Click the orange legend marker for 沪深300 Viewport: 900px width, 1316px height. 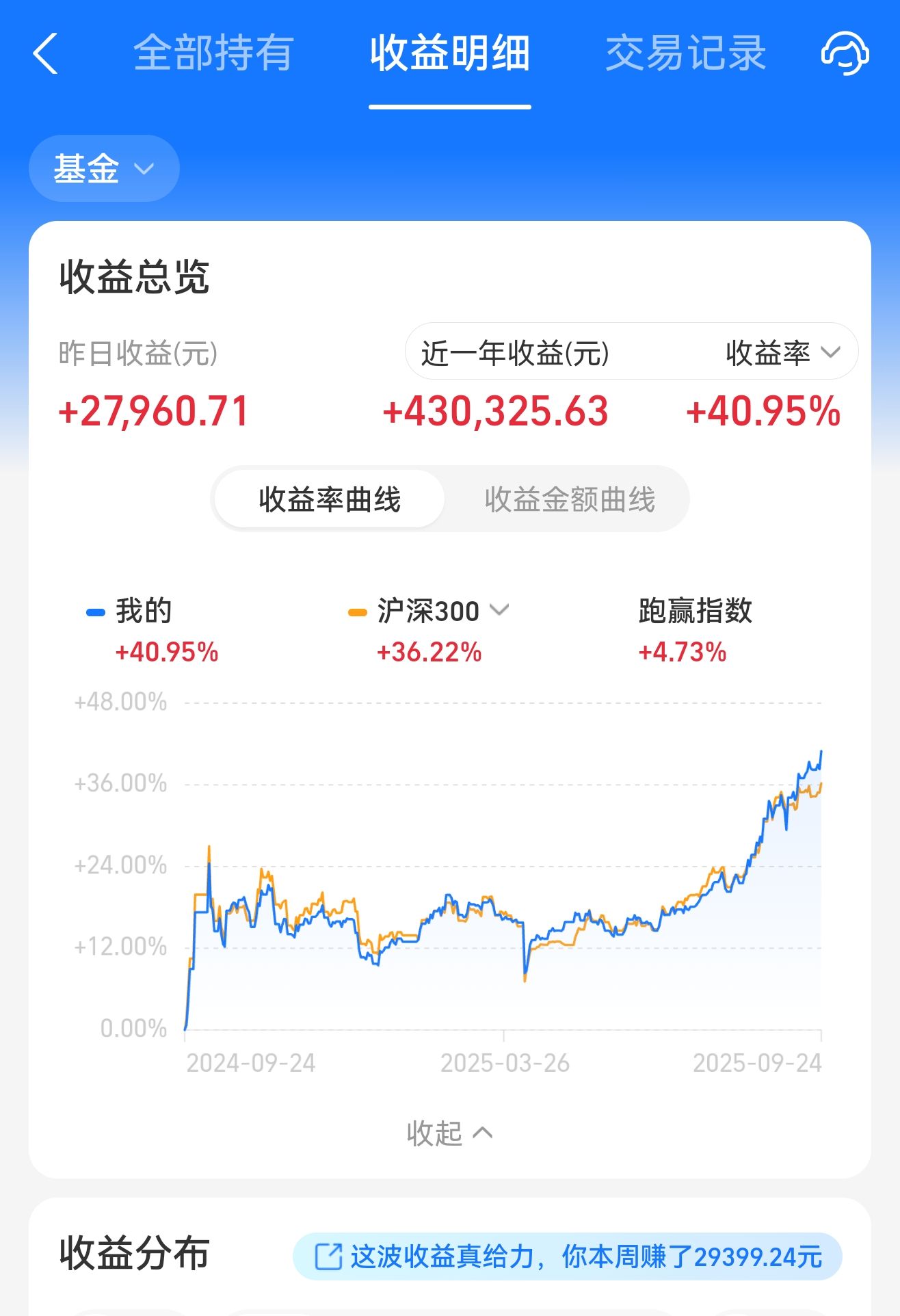tap(358, 611)
